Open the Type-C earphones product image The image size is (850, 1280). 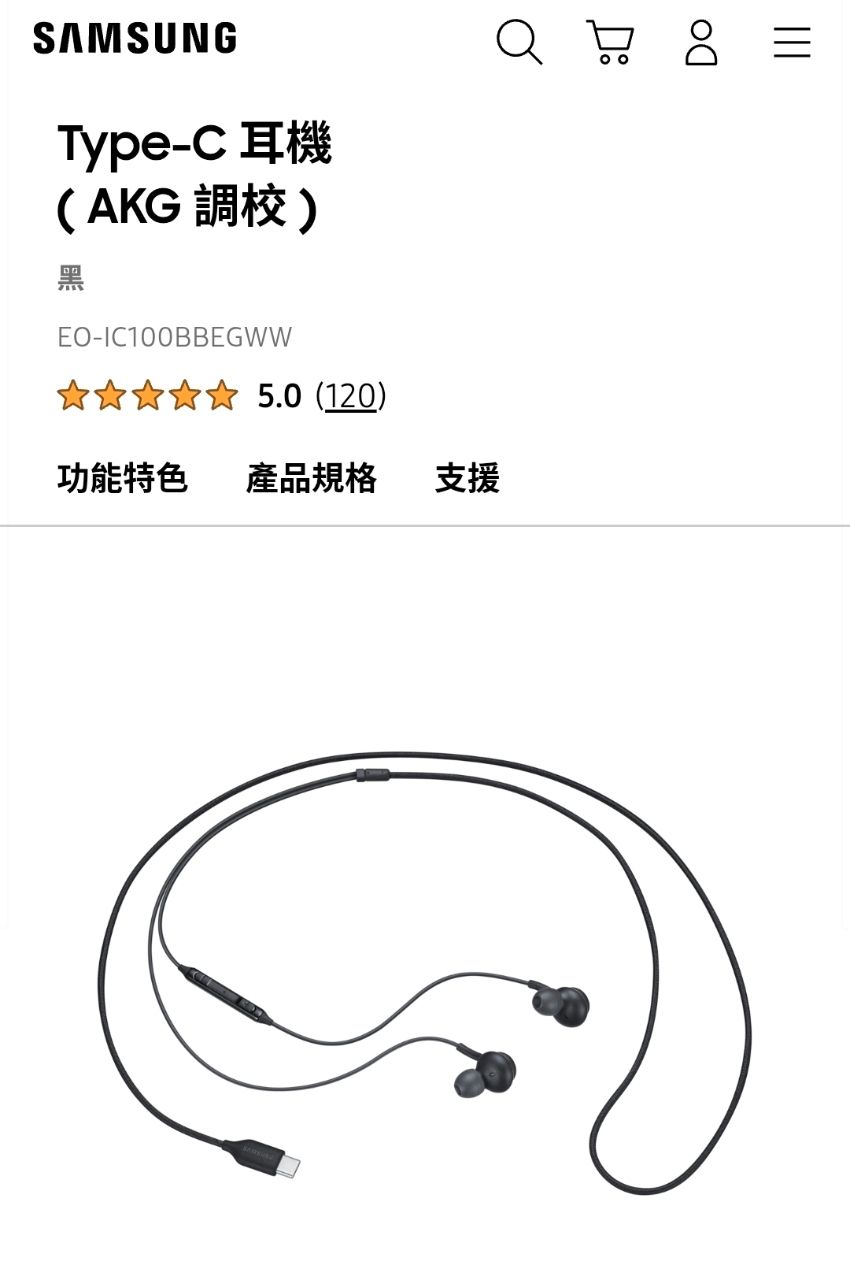(425, 970)
